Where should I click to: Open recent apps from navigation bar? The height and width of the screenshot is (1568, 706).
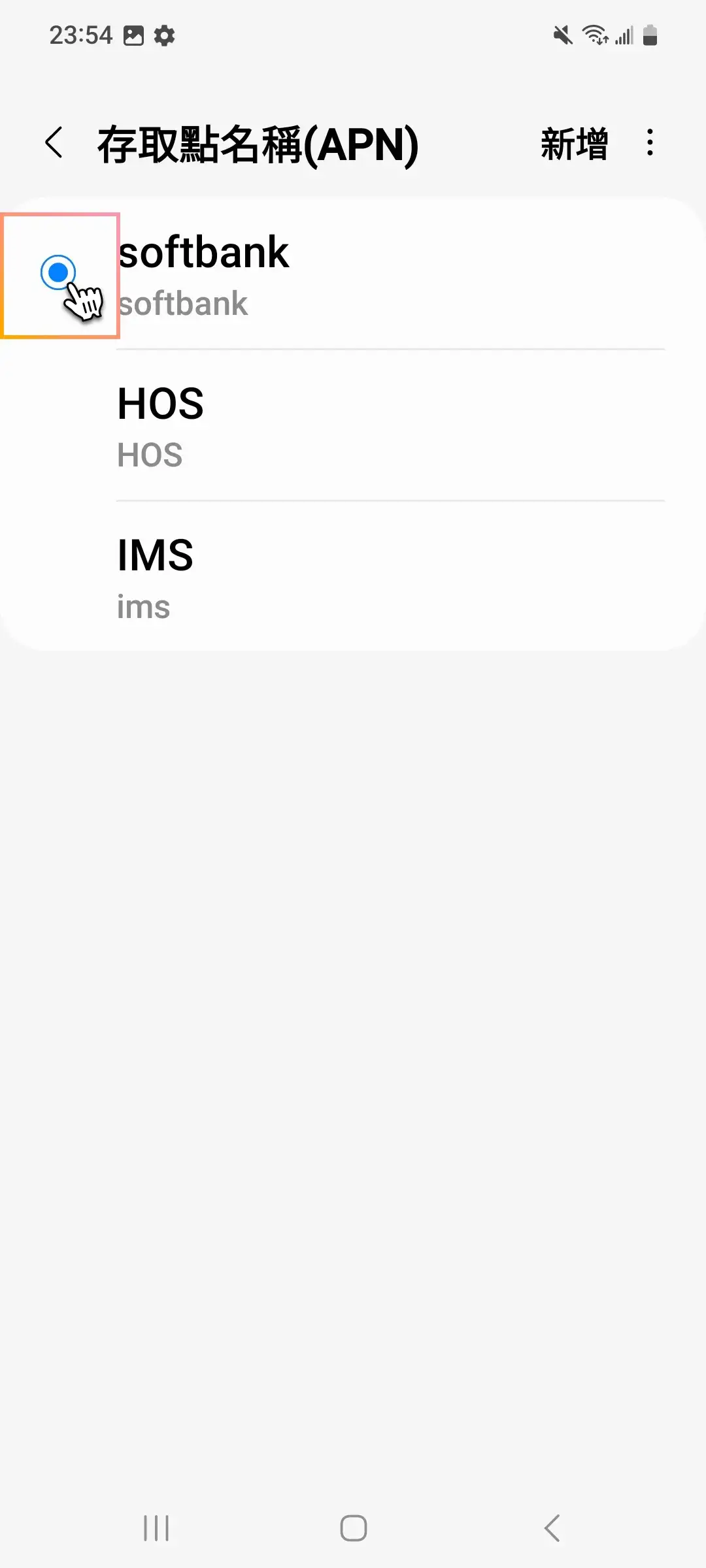click(x=156, y=1527)
